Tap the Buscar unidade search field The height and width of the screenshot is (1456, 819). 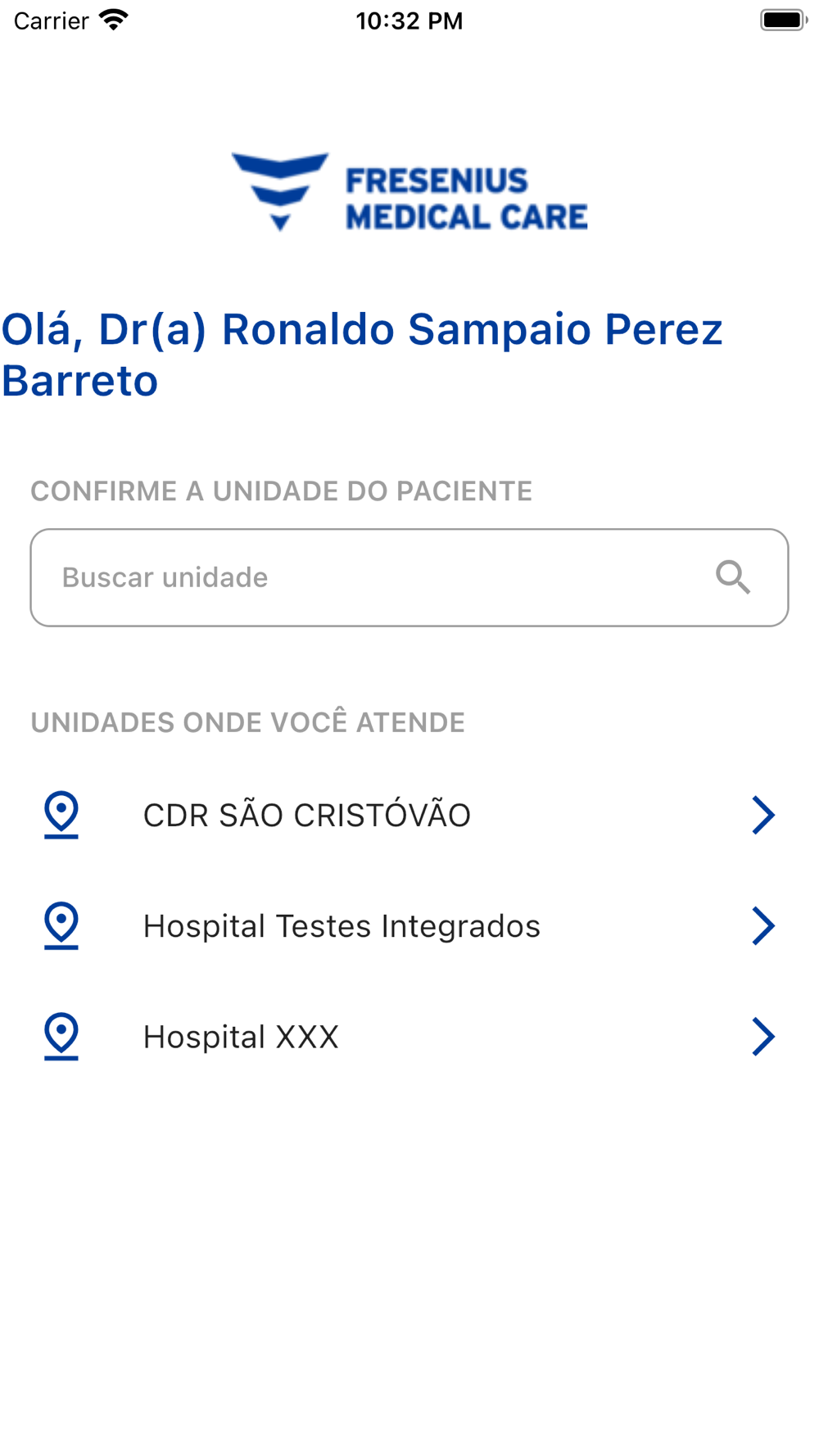click(x=409, y=577)
